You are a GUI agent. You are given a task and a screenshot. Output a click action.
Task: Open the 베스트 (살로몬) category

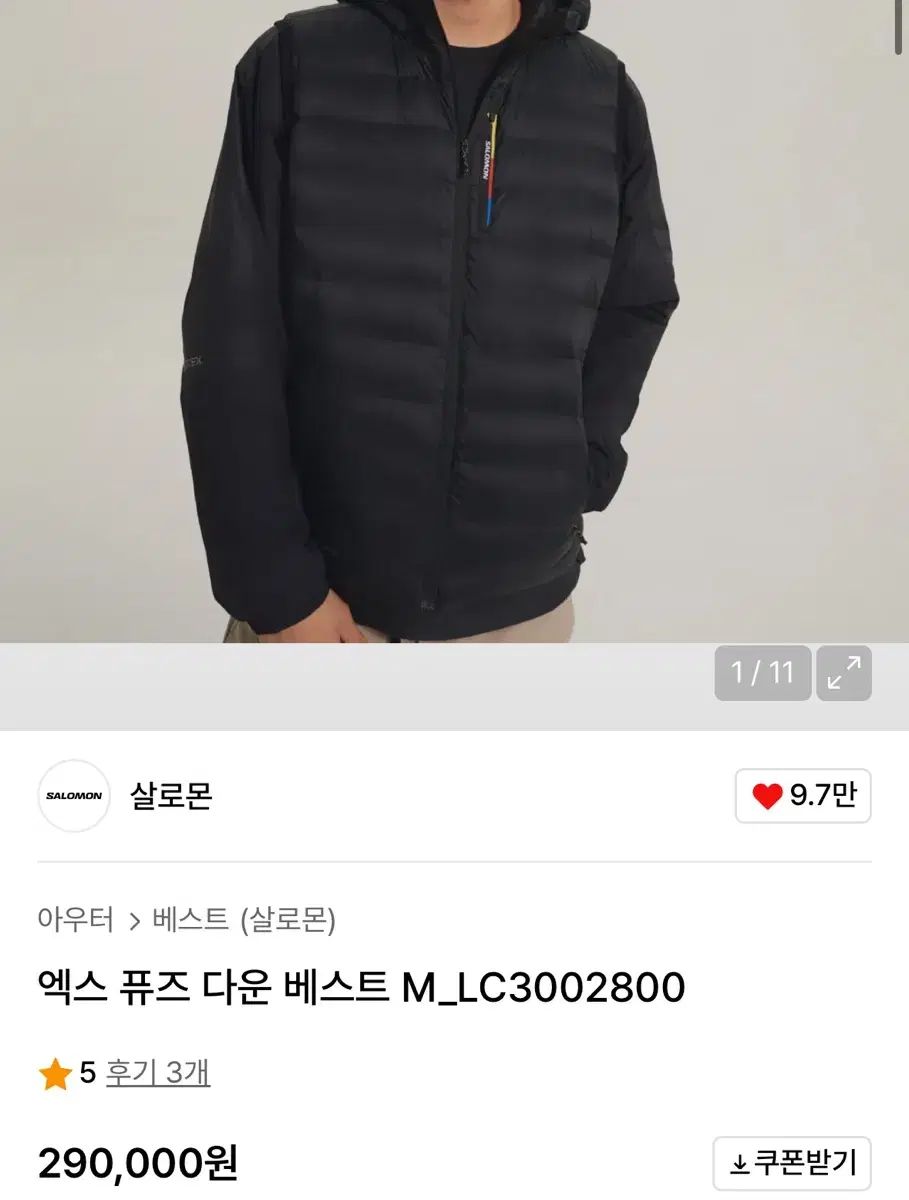(244, 919)
